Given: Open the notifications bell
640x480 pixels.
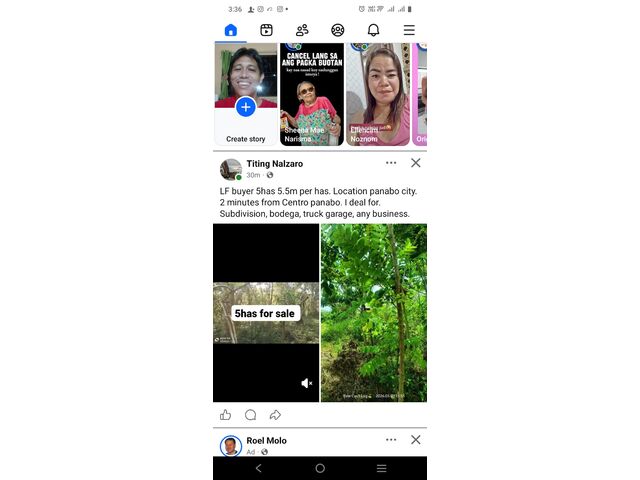Looking at the screenshot, I should (x=373, y=30).
